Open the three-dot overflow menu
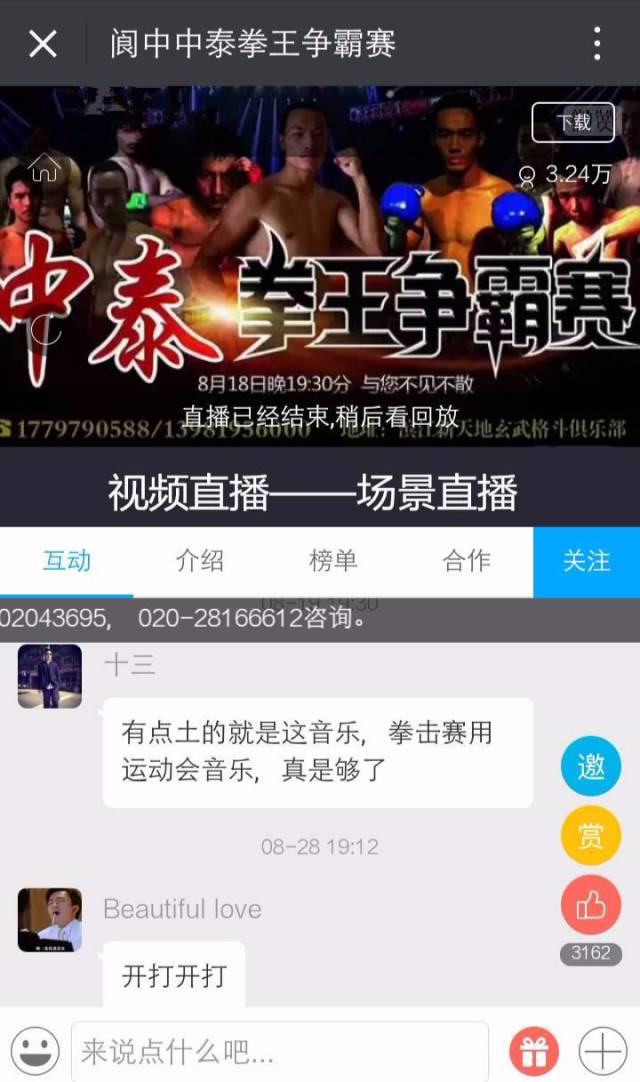Screen dimensions: 640x1082 (597, 43)
